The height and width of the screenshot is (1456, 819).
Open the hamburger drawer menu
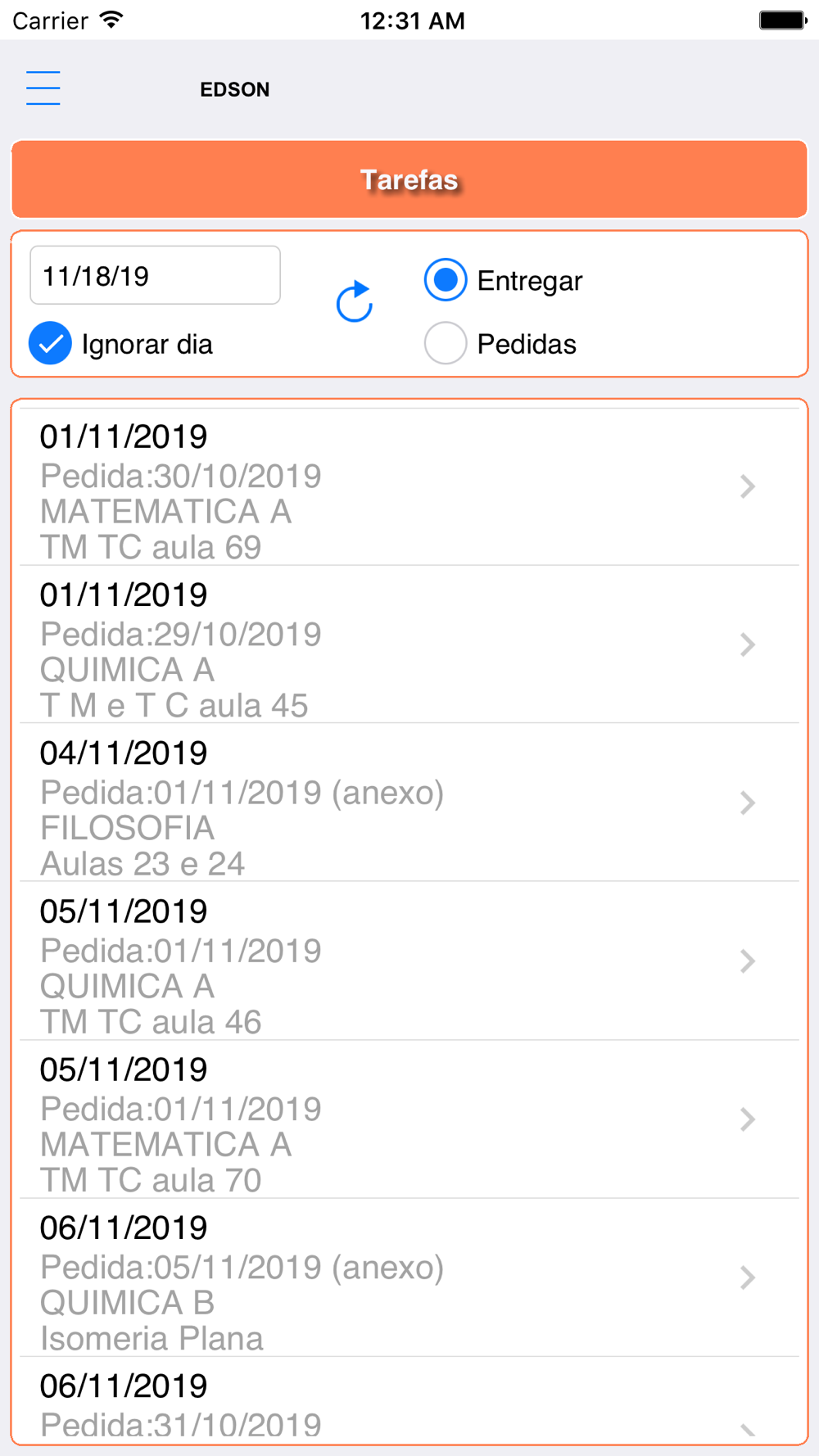pyautogui.click(x=43, y=88)
